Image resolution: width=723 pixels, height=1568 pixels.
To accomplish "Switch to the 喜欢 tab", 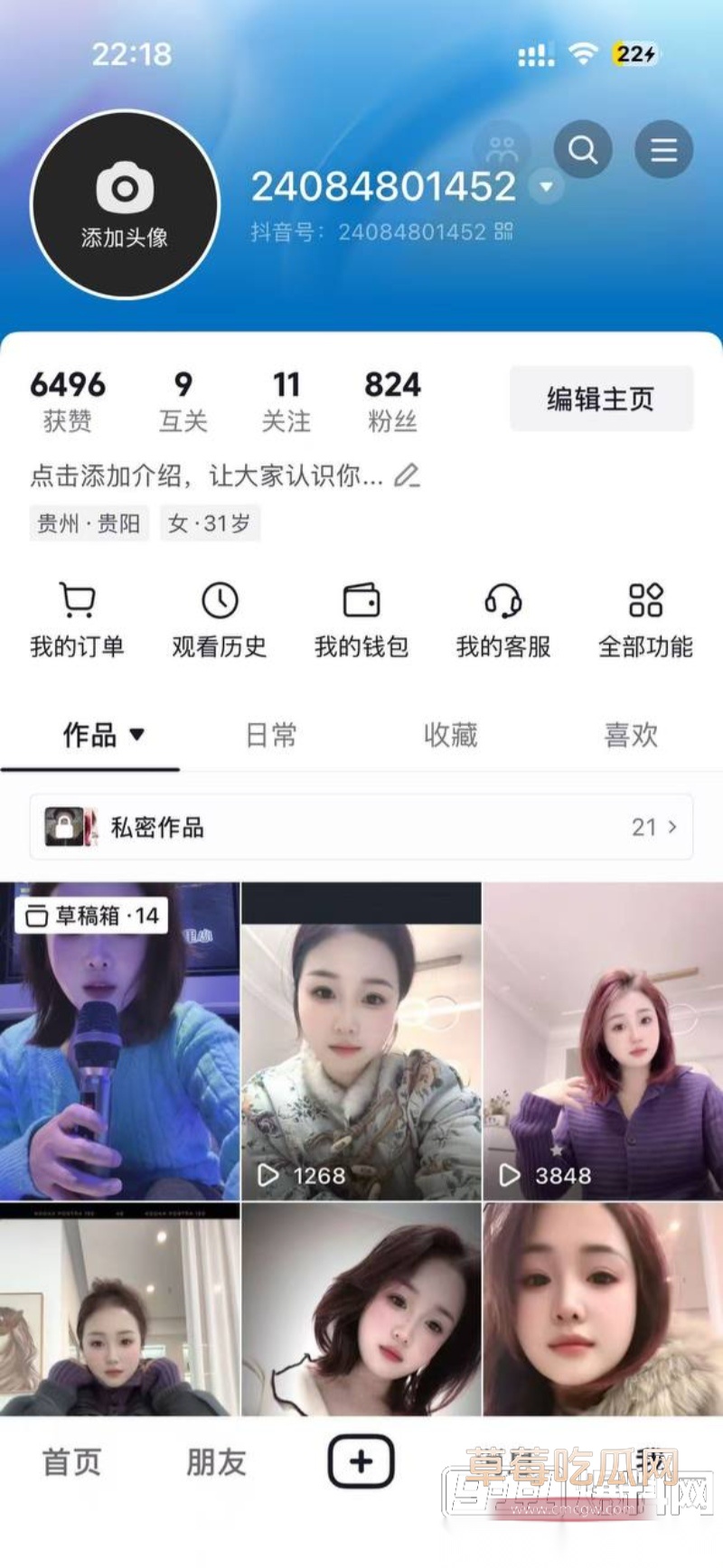I will [x=630, y=737].
